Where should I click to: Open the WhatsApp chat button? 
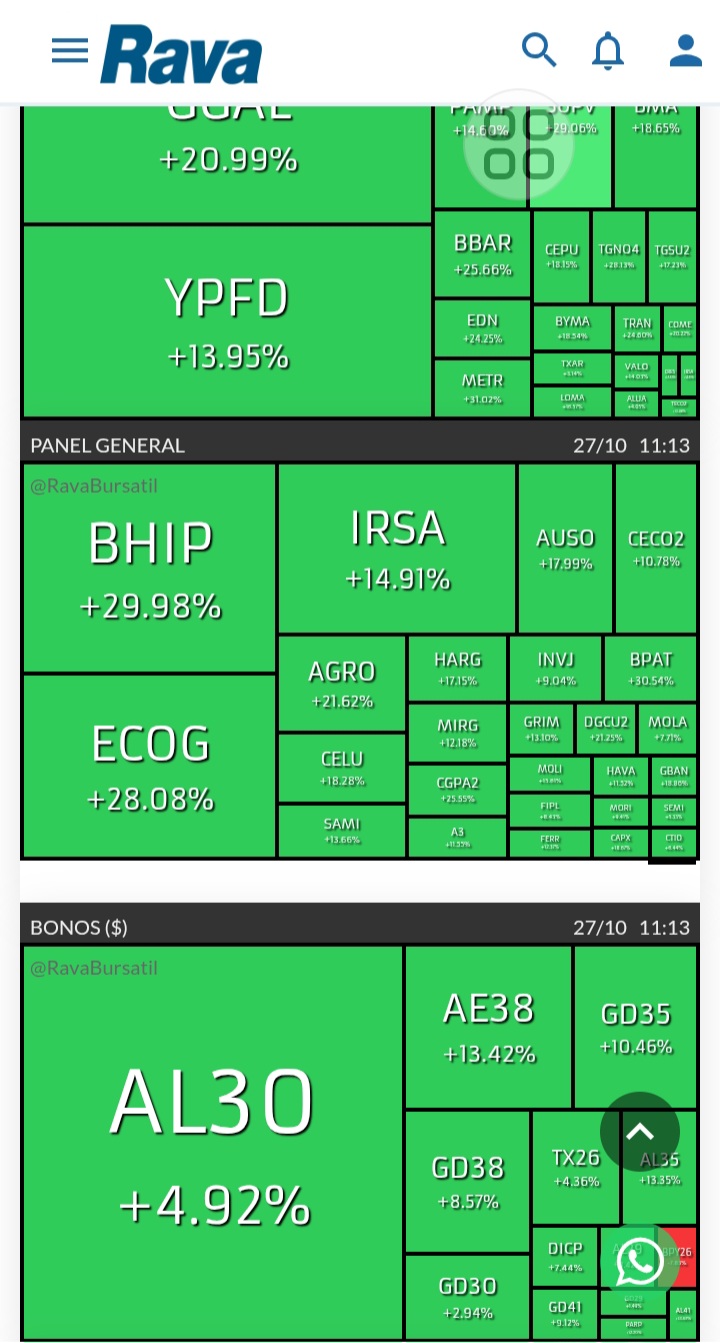pos(640,1262)
